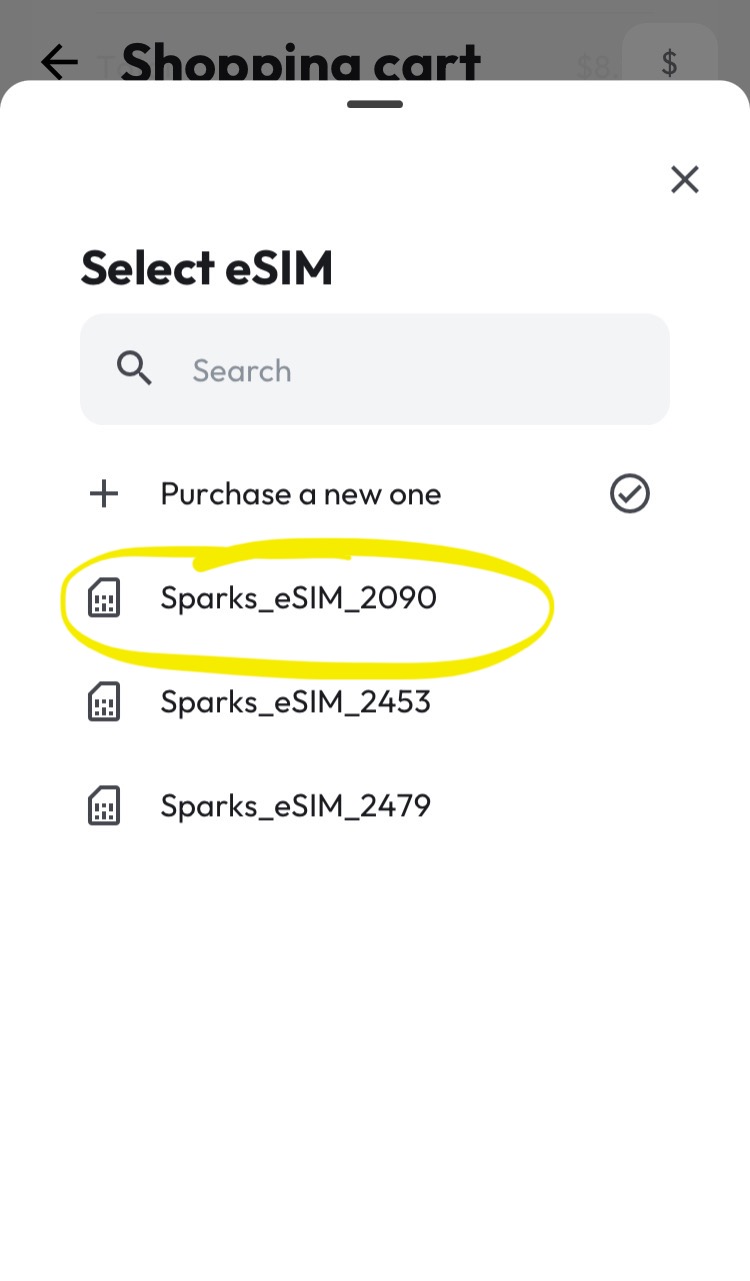Tap the Search field for eSIMs
750x1281 pixels.
click(375, 369)
